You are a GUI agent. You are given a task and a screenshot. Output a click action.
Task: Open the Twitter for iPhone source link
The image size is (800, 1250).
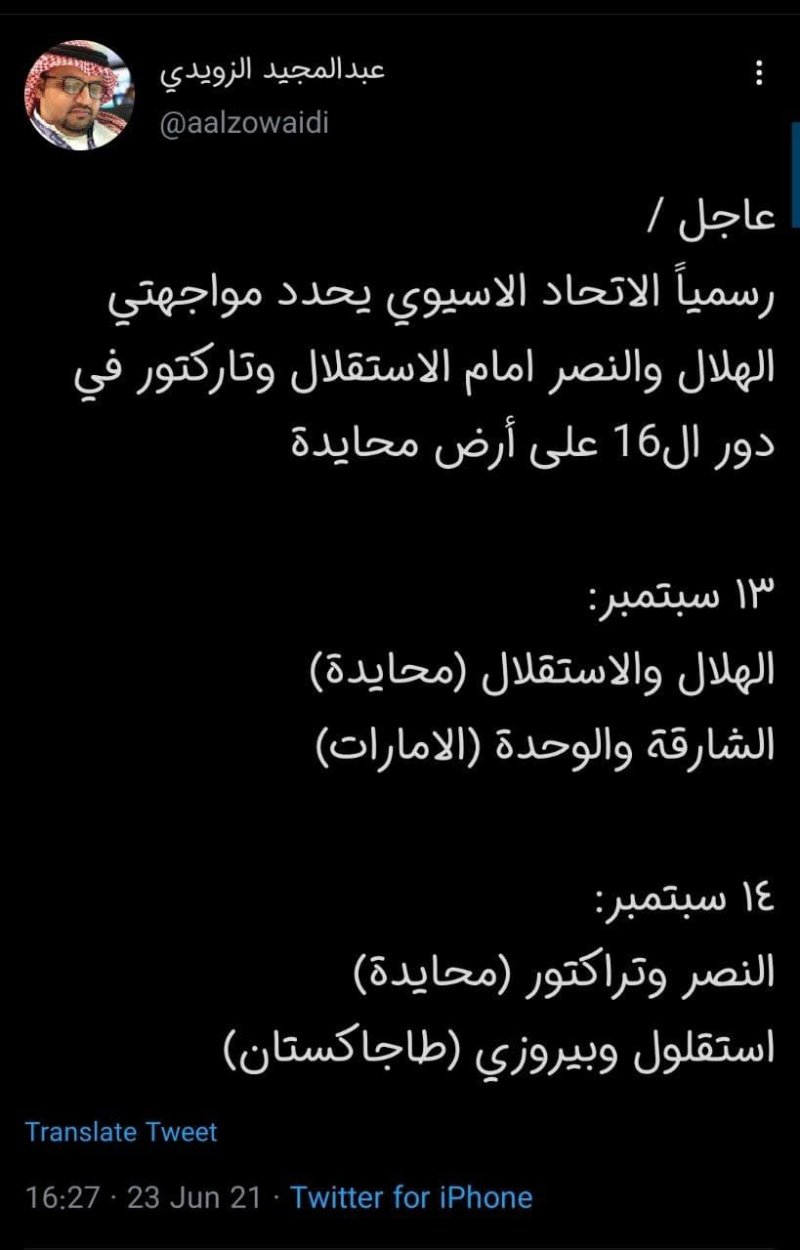click(x=411, y=1197)
